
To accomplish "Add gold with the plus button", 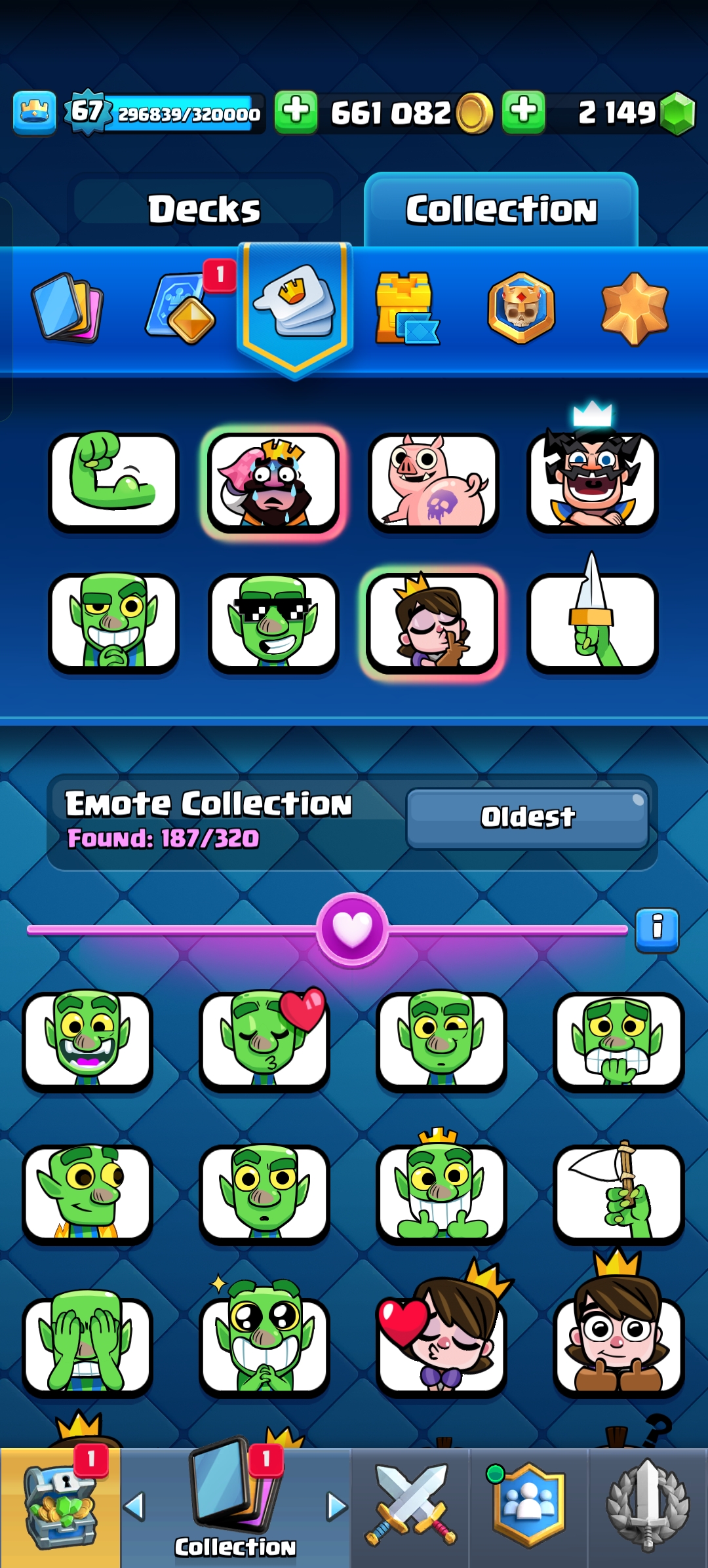I will pyautogui.click(x=296, y=112).
